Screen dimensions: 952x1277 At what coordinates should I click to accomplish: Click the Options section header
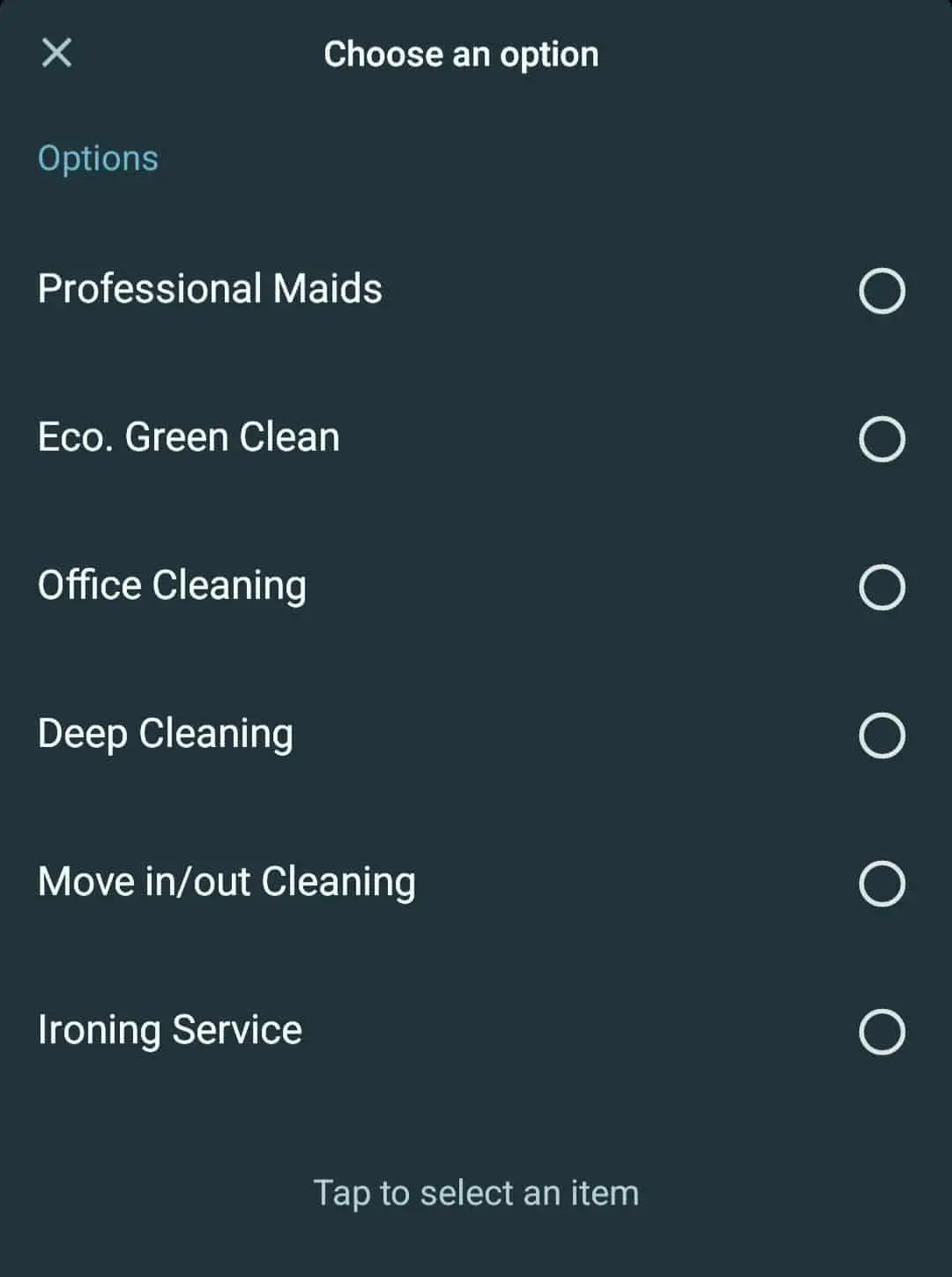pyautogui.click(x=97, y=158)
